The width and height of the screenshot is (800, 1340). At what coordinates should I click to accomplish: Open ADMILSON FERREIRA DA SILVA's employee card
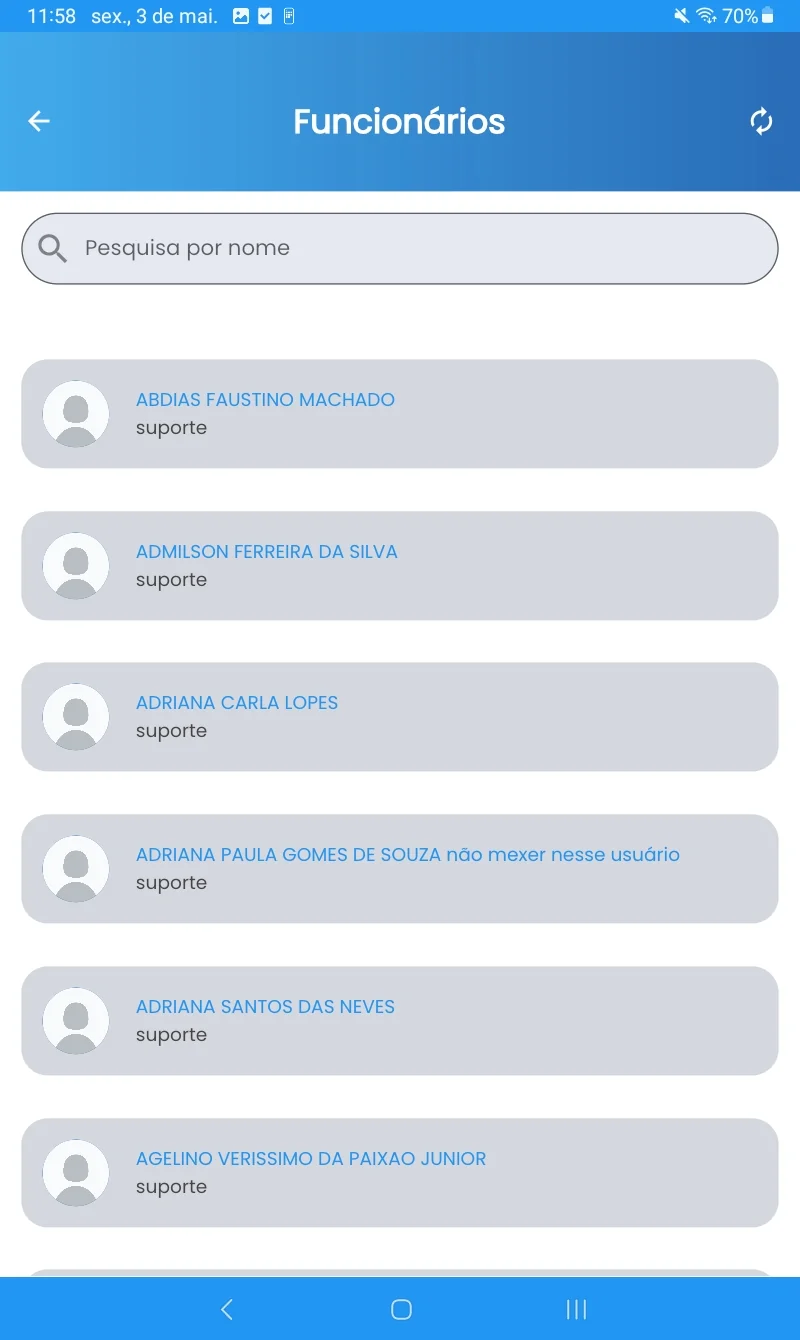(400, 565)
